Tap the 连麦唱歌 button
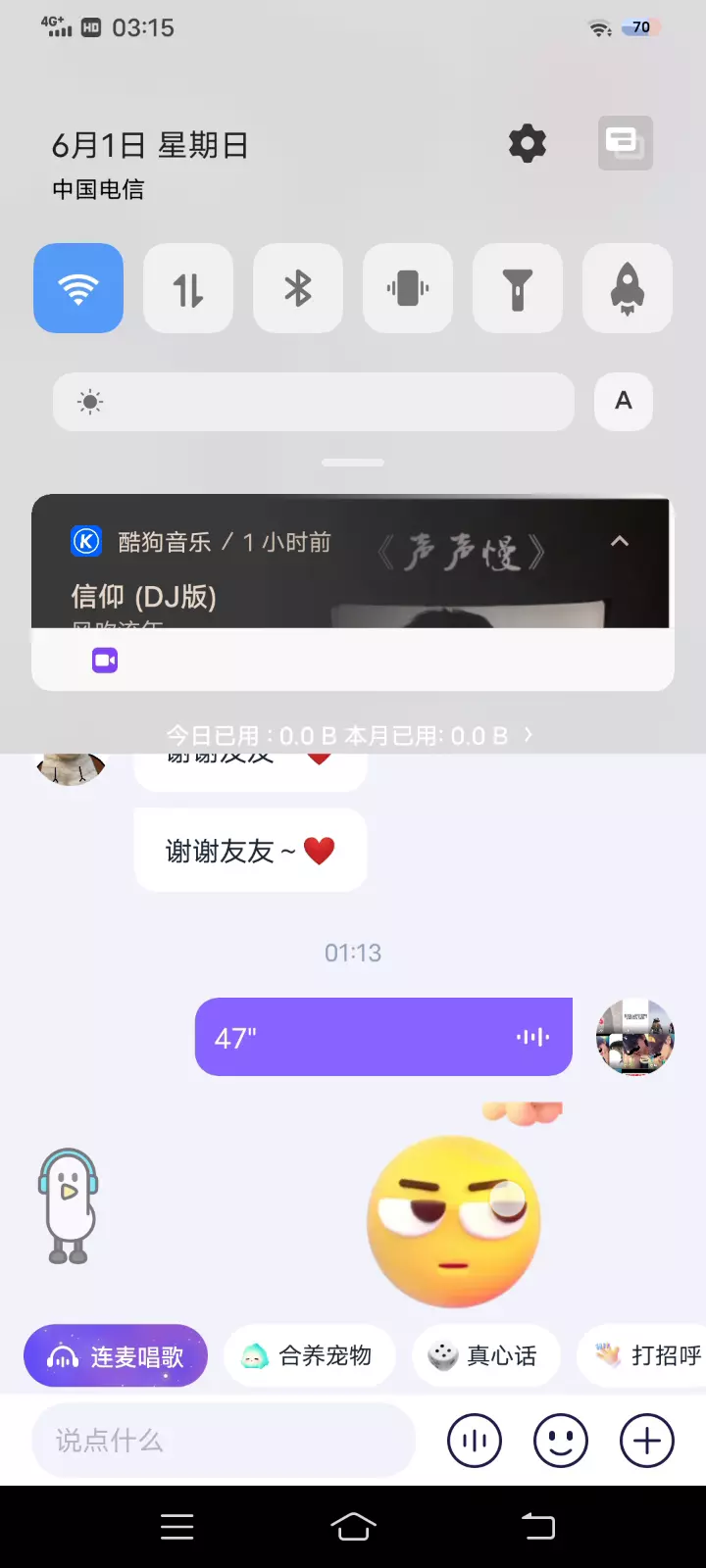 point(116,1356)
